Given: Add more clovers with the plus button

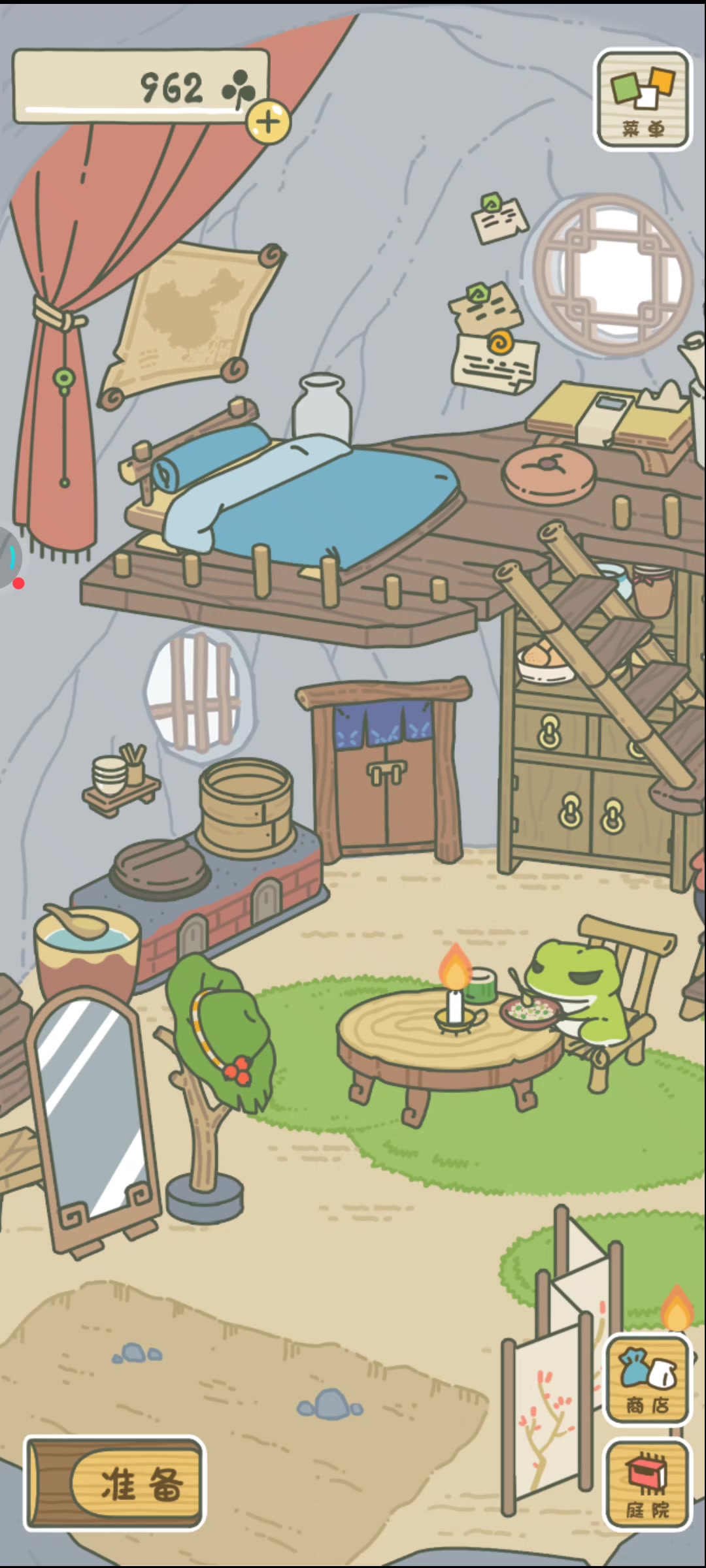Looking at the screenshot, I should point(268,122).
